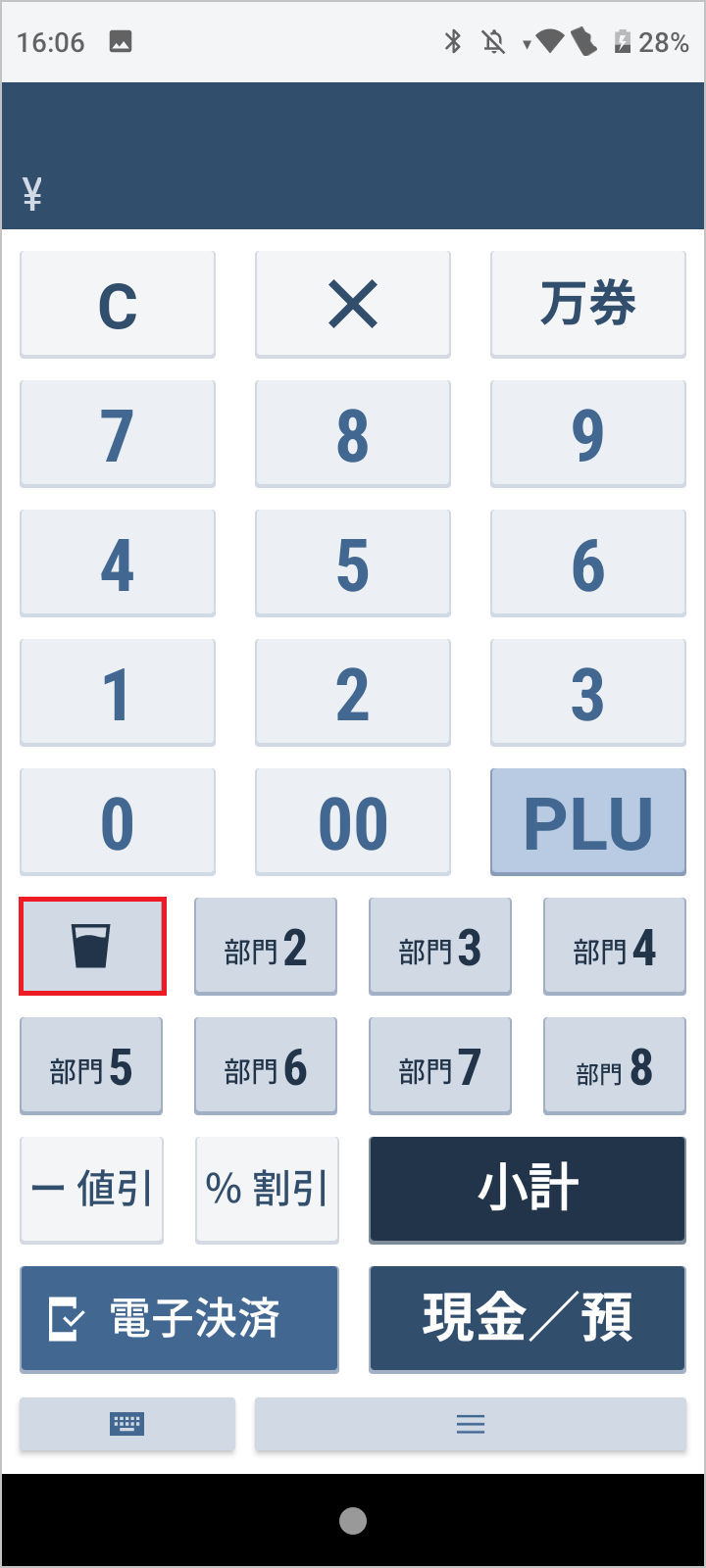Choose department 部門7
Viewport: 706px width, 1568px height.
[440, 1066]
